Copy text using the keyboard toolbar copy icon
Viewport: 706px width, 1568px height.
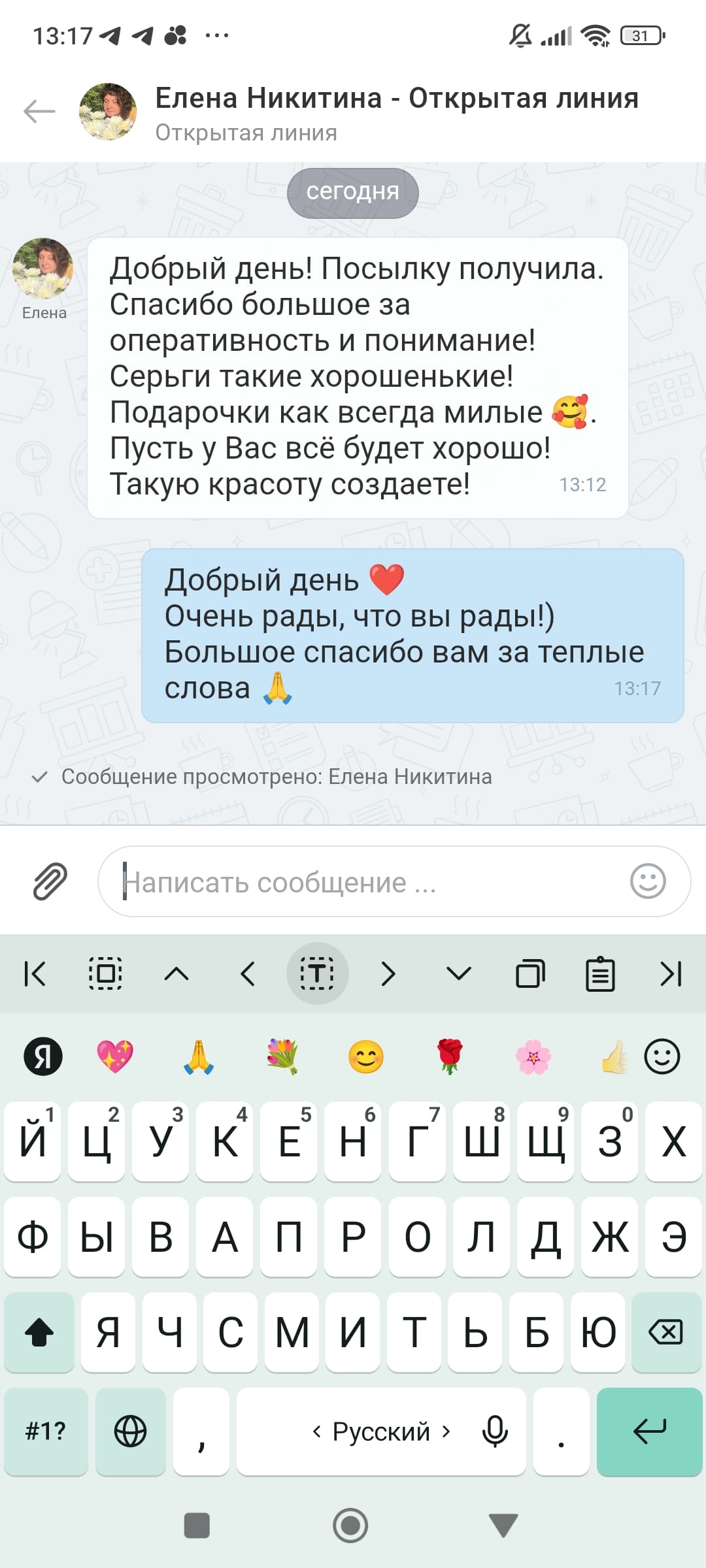tap(530, 974)
